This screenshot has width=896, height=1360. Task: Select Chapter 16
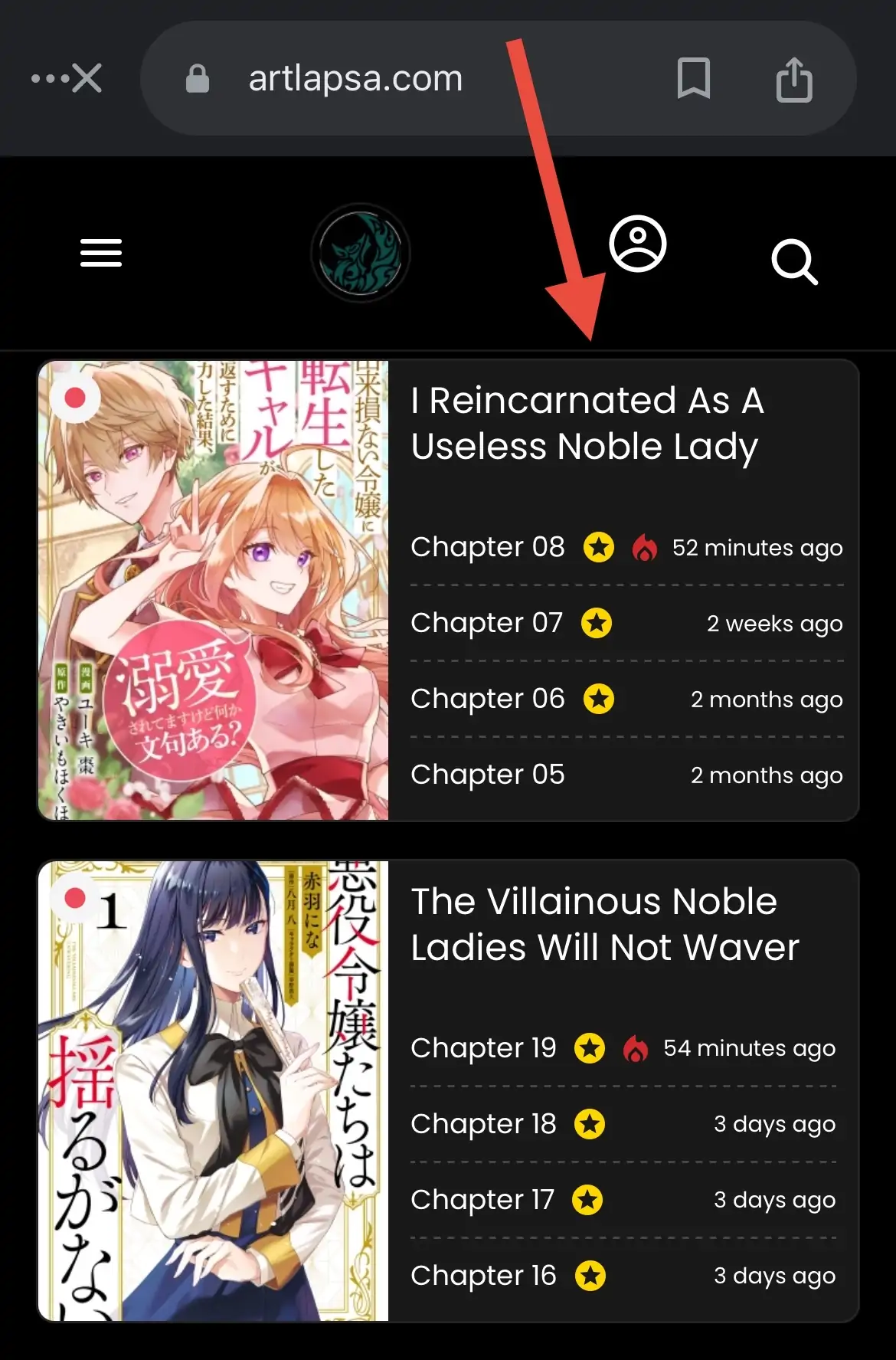point(483,1275)
